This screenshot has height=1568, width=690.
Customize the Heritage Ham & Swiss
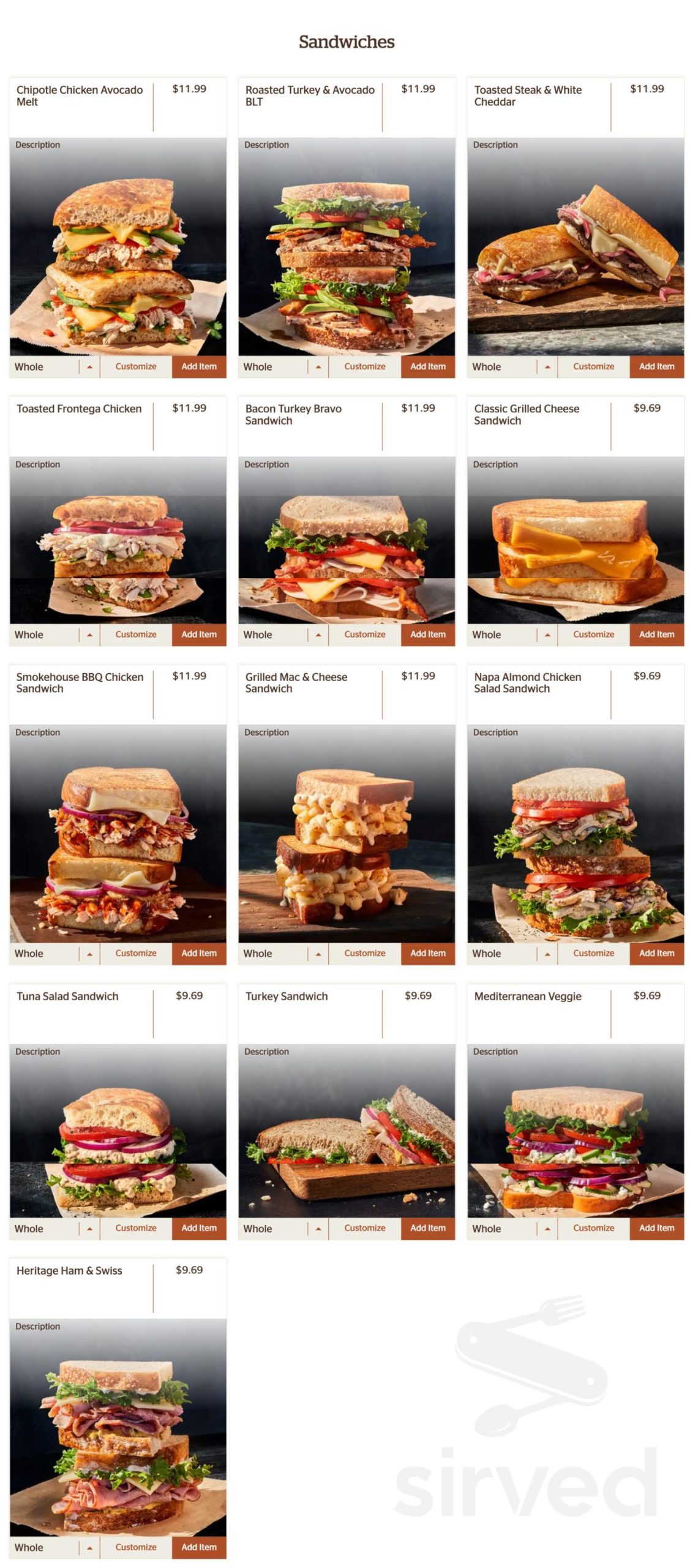[135, 1547]
